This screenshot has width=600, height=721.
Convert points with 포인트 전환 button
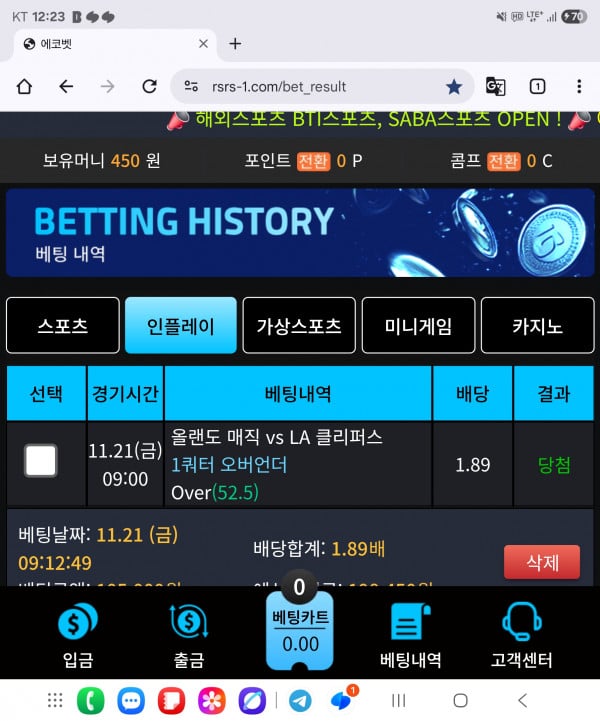pos(313,161)
